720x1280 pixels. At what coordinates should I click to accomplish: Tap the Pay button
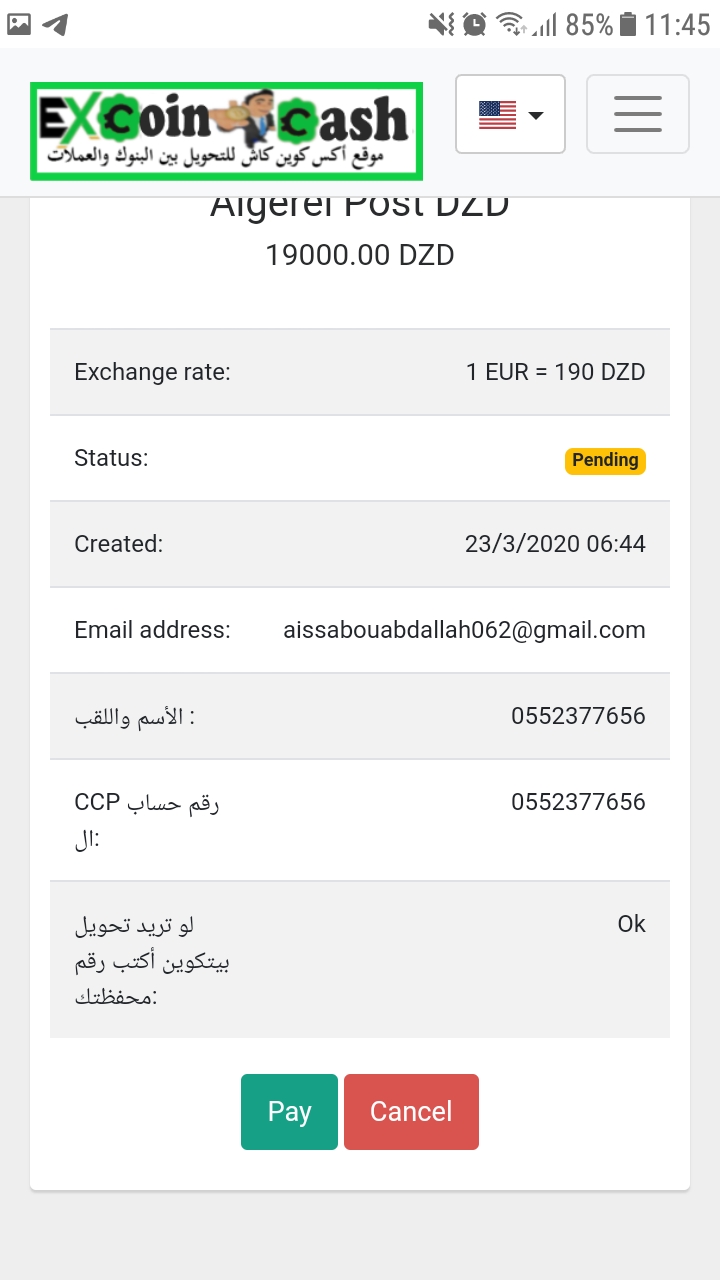(289, 1111)
